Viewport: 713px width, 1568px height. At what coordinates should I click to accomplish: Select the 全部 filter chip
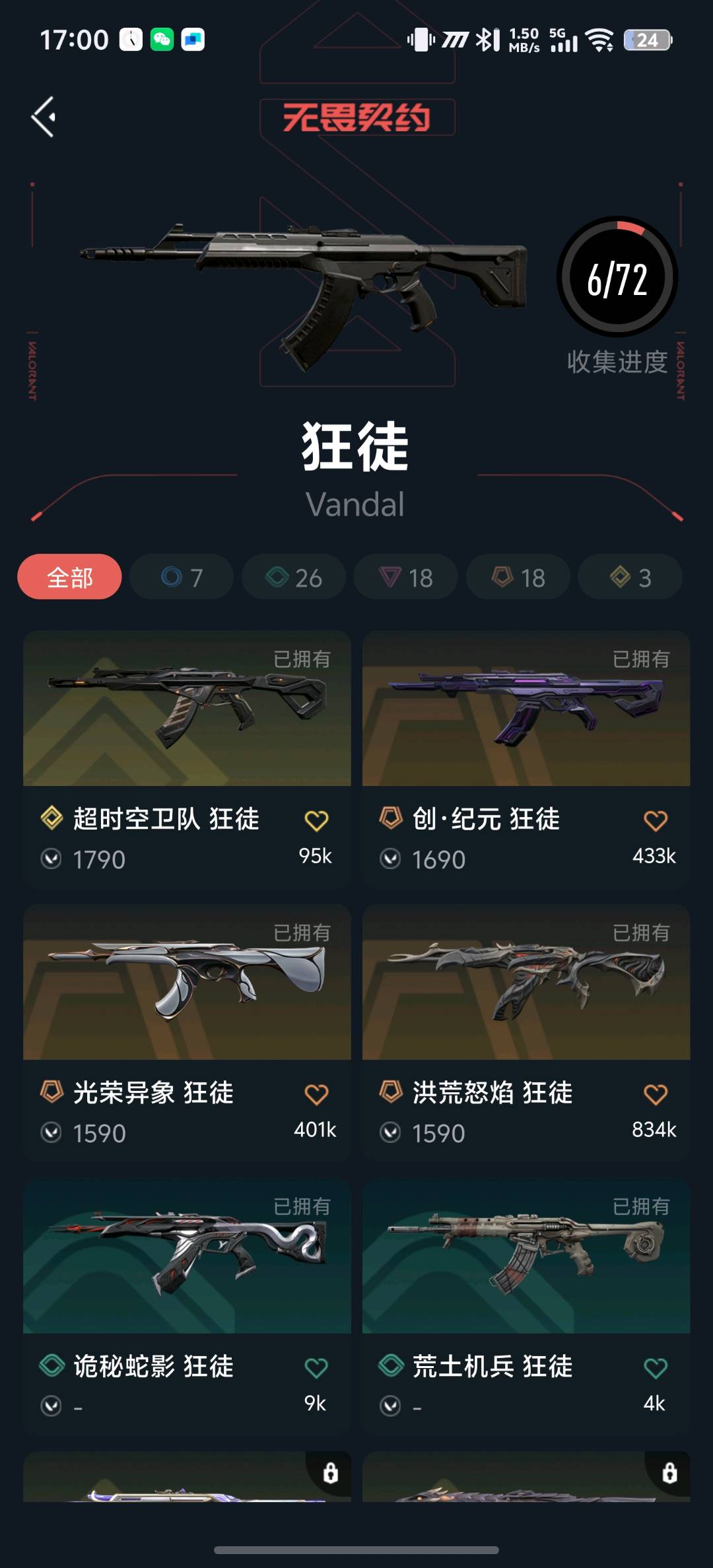pos(69,577)
